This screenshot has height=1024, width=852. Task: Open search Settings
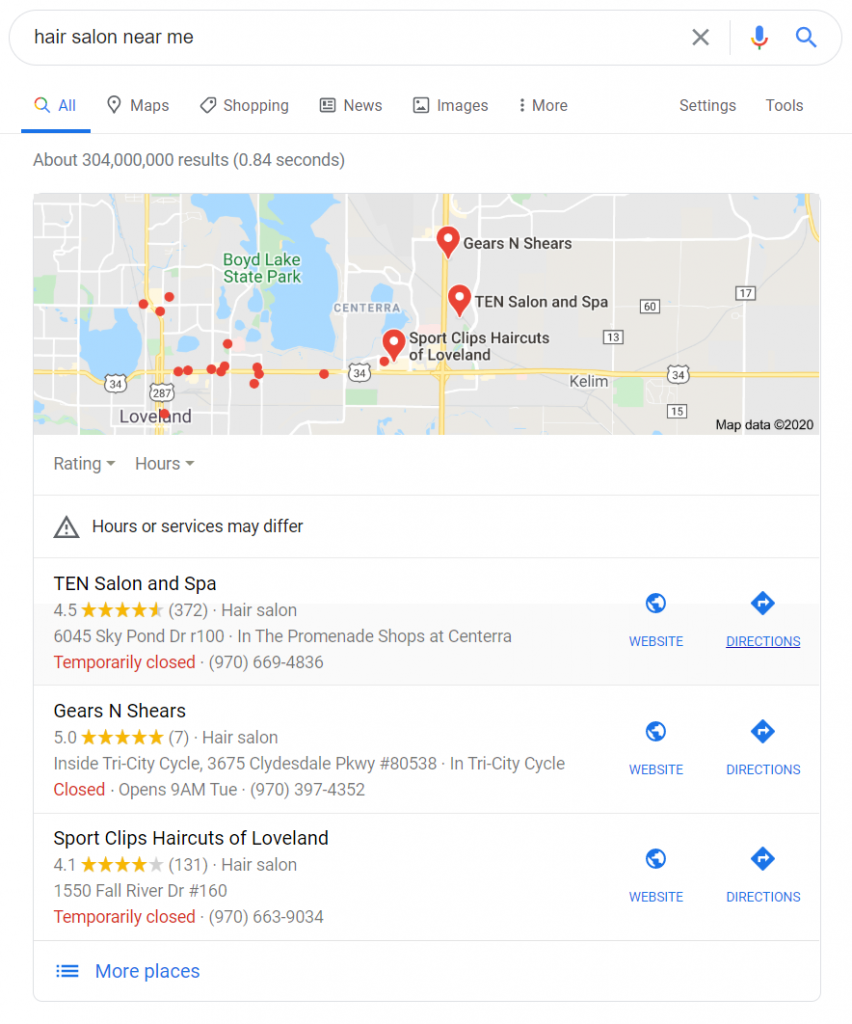pos(707,106)
